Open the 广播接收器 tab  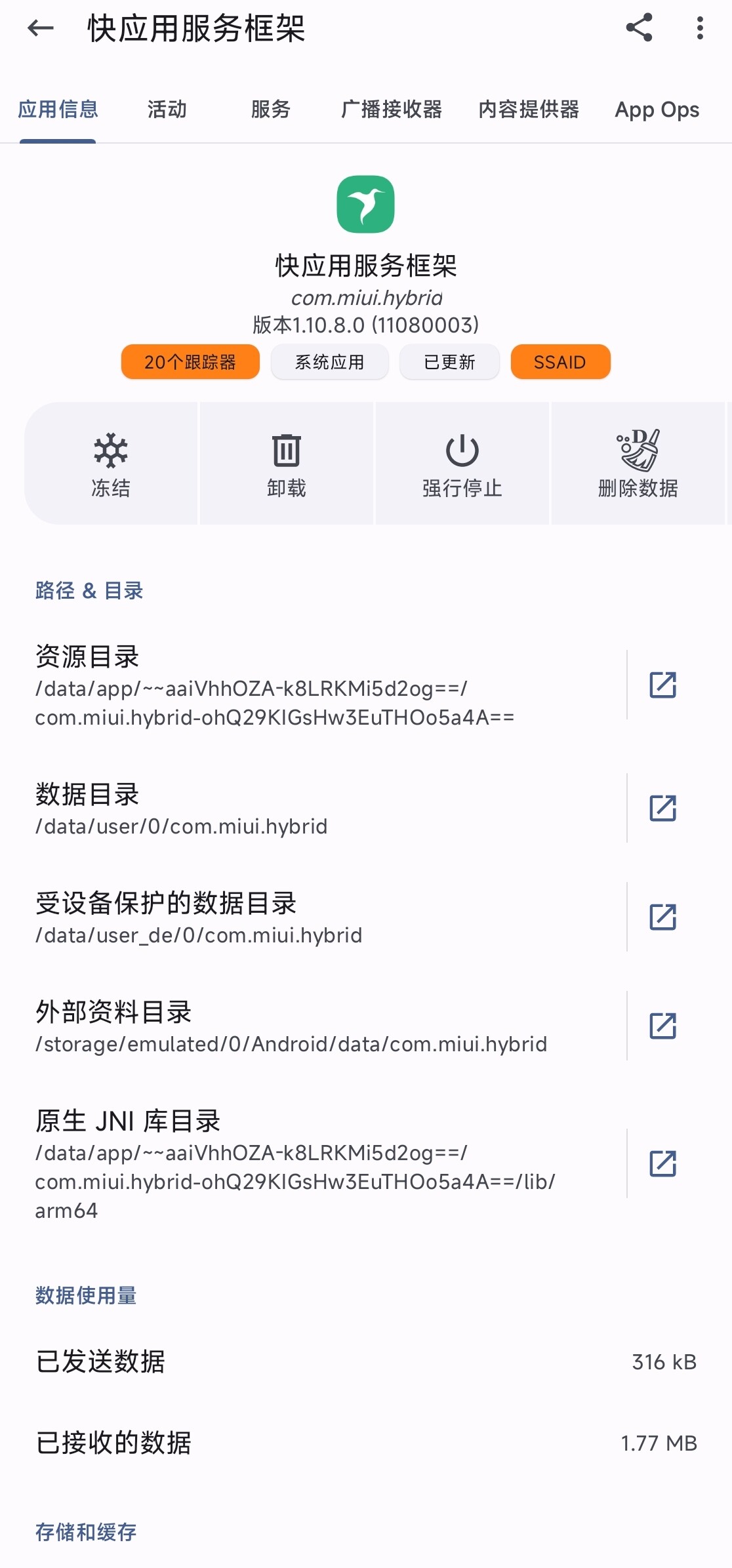click(x=392, y=109)
